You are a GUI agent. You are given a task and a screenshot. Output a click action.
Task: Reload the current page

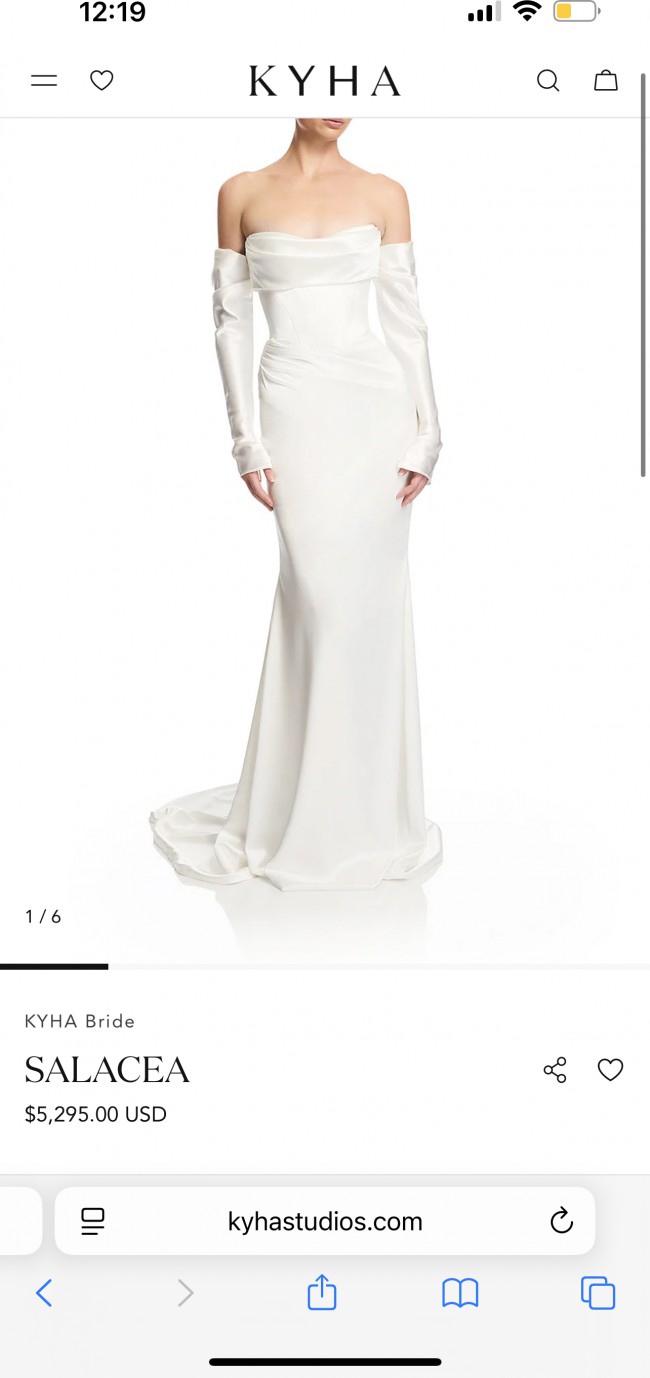click(x=562, y=1221)
